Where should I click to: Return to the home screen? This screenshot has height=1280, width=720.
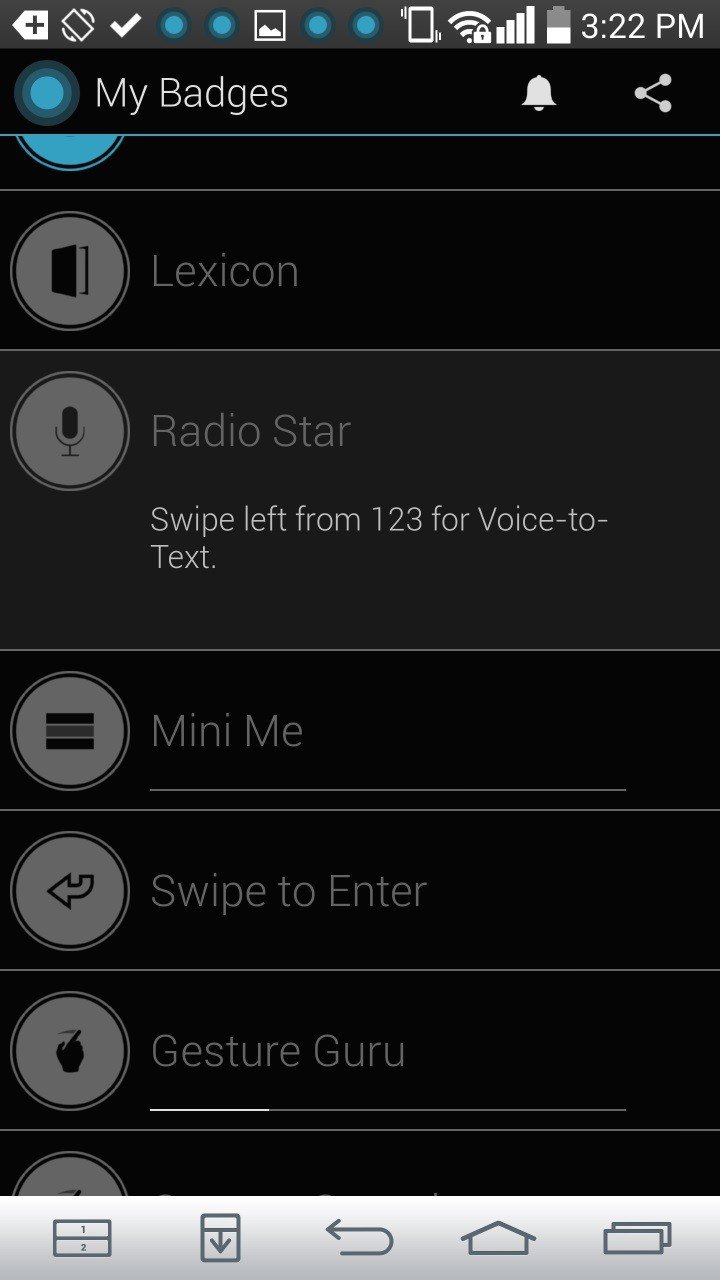tap(498, 1238)
